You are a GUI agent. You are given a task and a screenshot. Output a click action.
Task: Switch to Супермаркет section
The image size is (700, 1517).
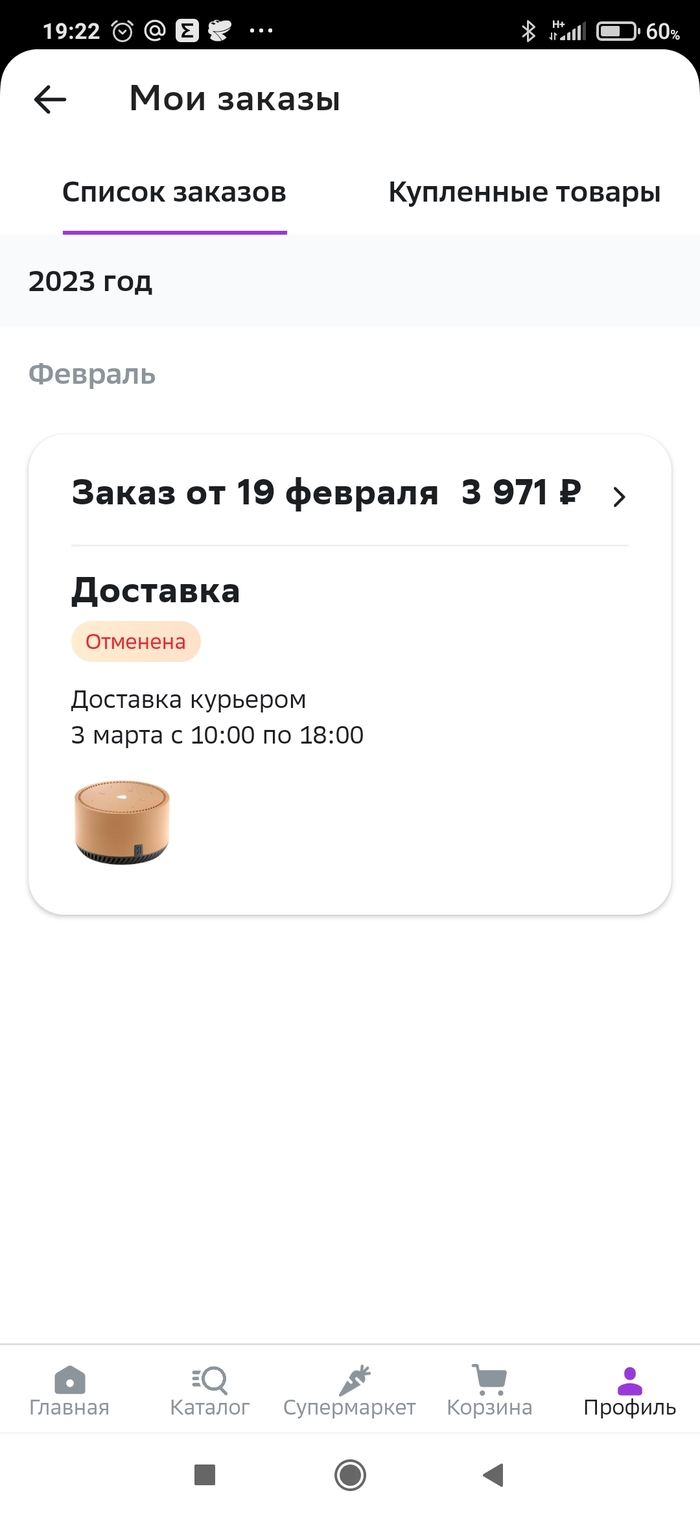tap(349, 1392)
